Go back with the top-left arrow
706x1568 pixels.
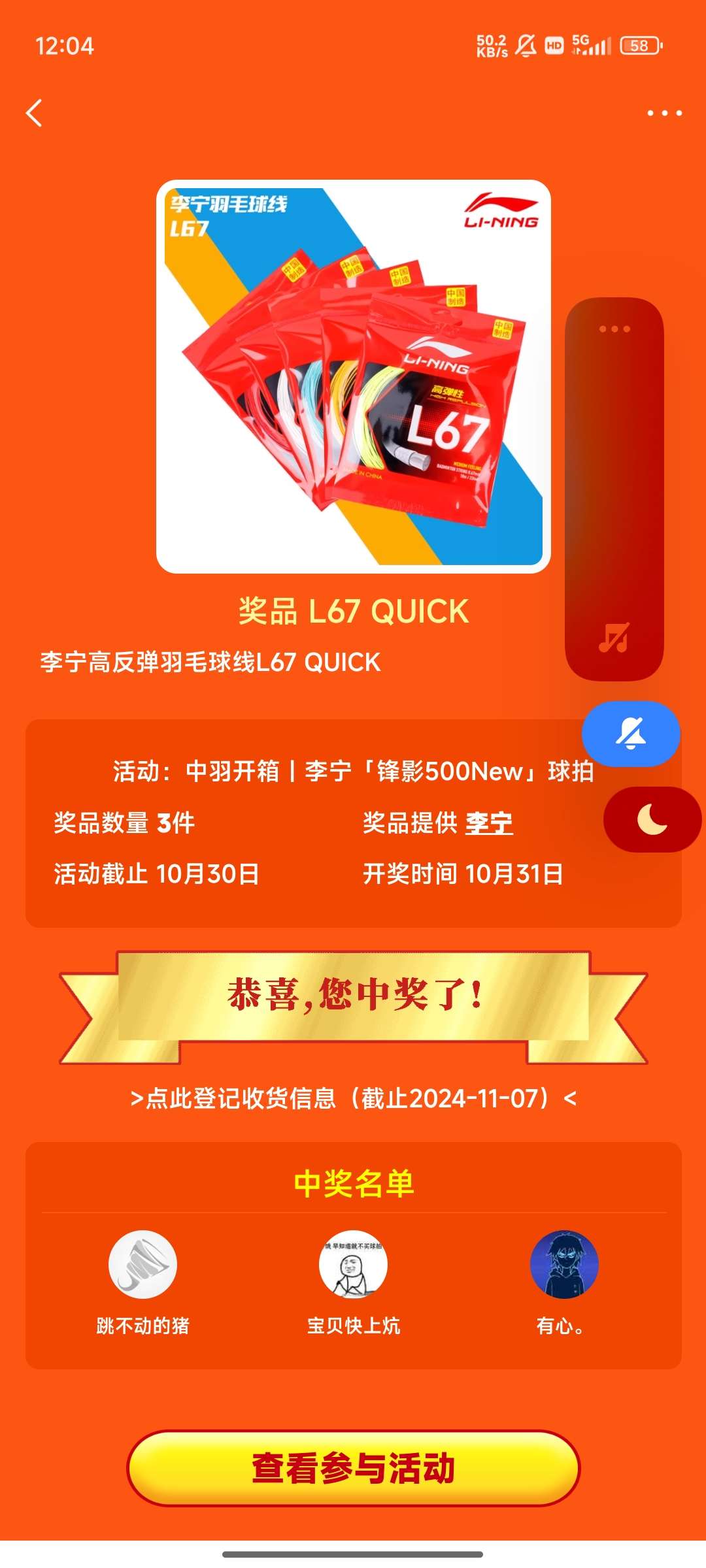click(x=34, y=113)
